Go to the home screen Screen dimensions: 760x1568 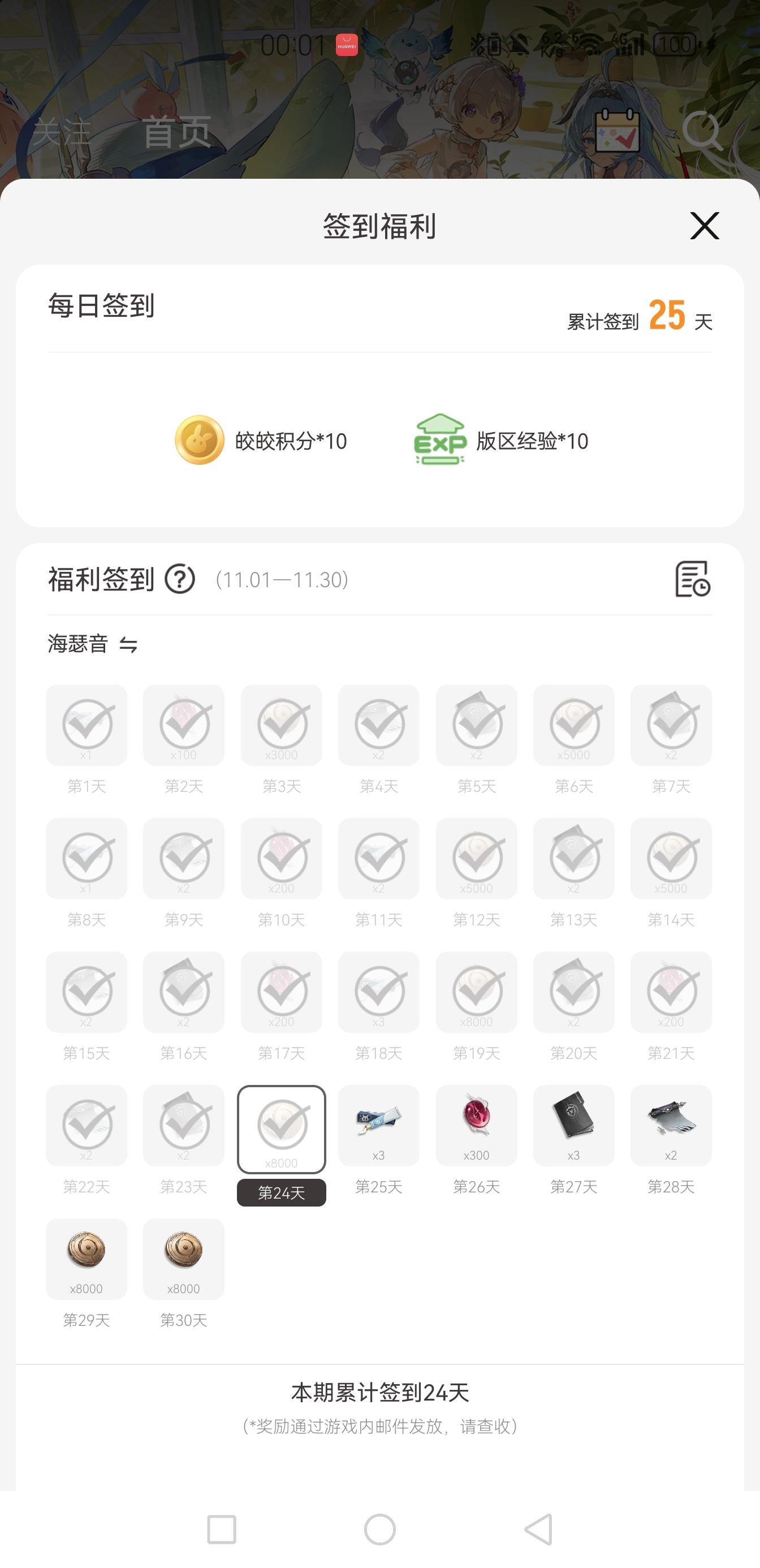pyautogui.click(x=379, y=1529)
